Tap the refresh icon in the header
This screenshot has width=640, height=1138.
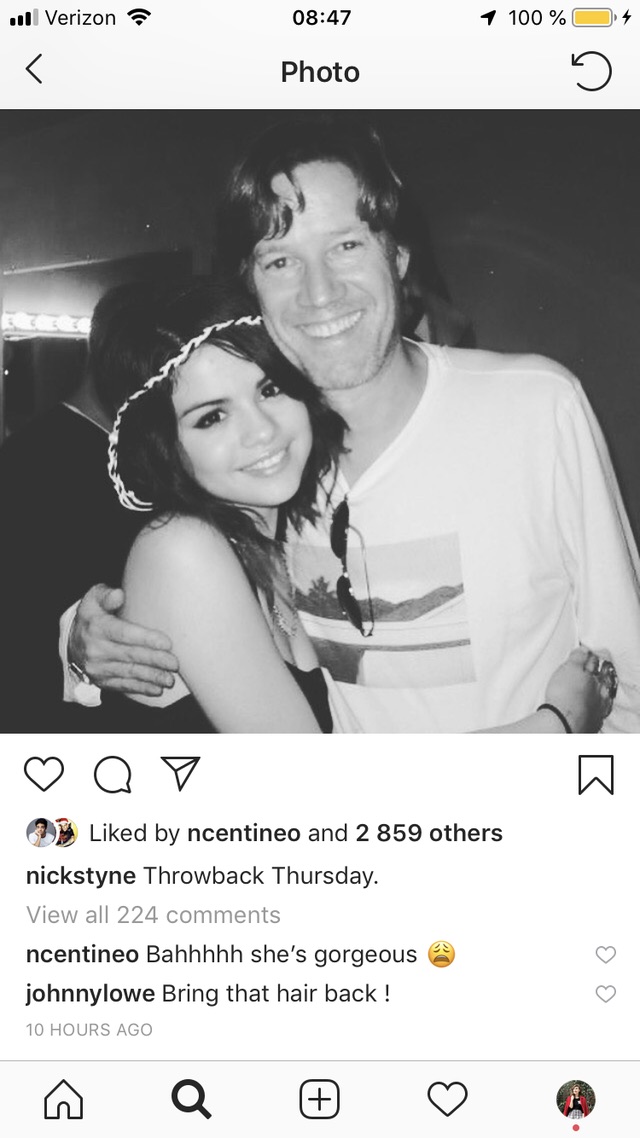coord(591,71)
